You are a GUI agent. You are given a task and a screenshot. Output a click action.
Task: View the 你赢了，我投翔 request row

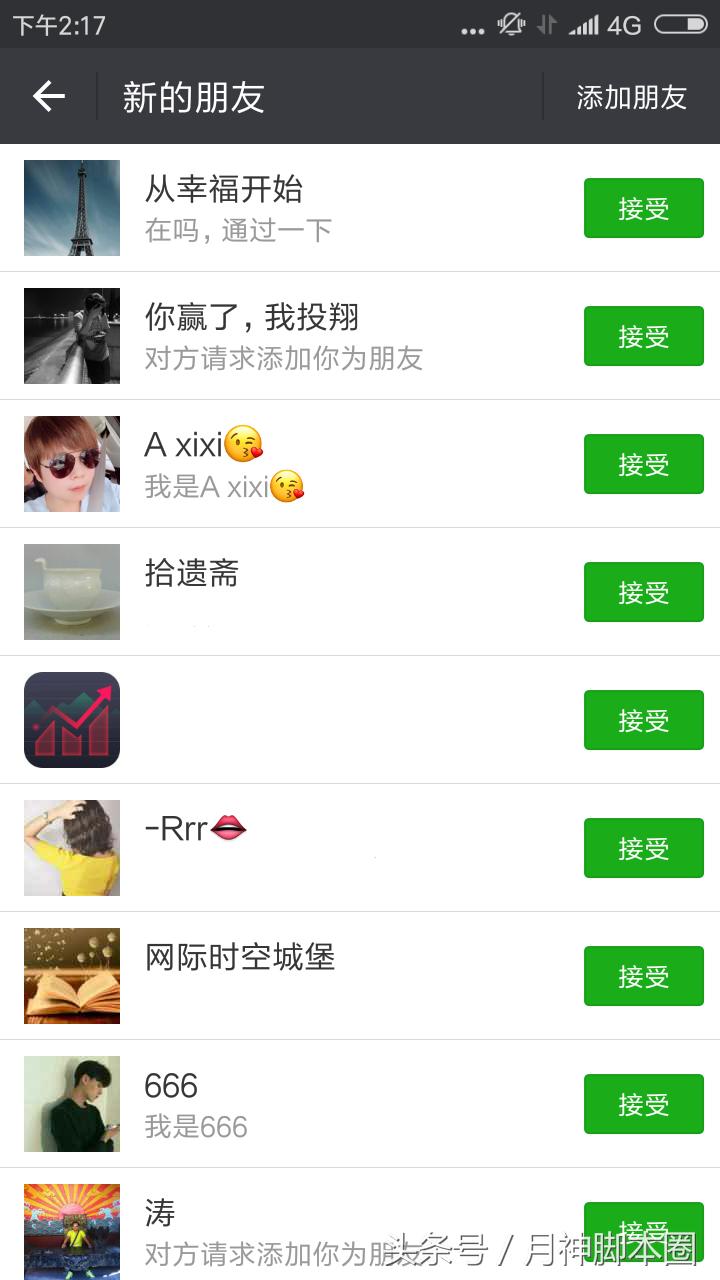click(x=300, y=336)
